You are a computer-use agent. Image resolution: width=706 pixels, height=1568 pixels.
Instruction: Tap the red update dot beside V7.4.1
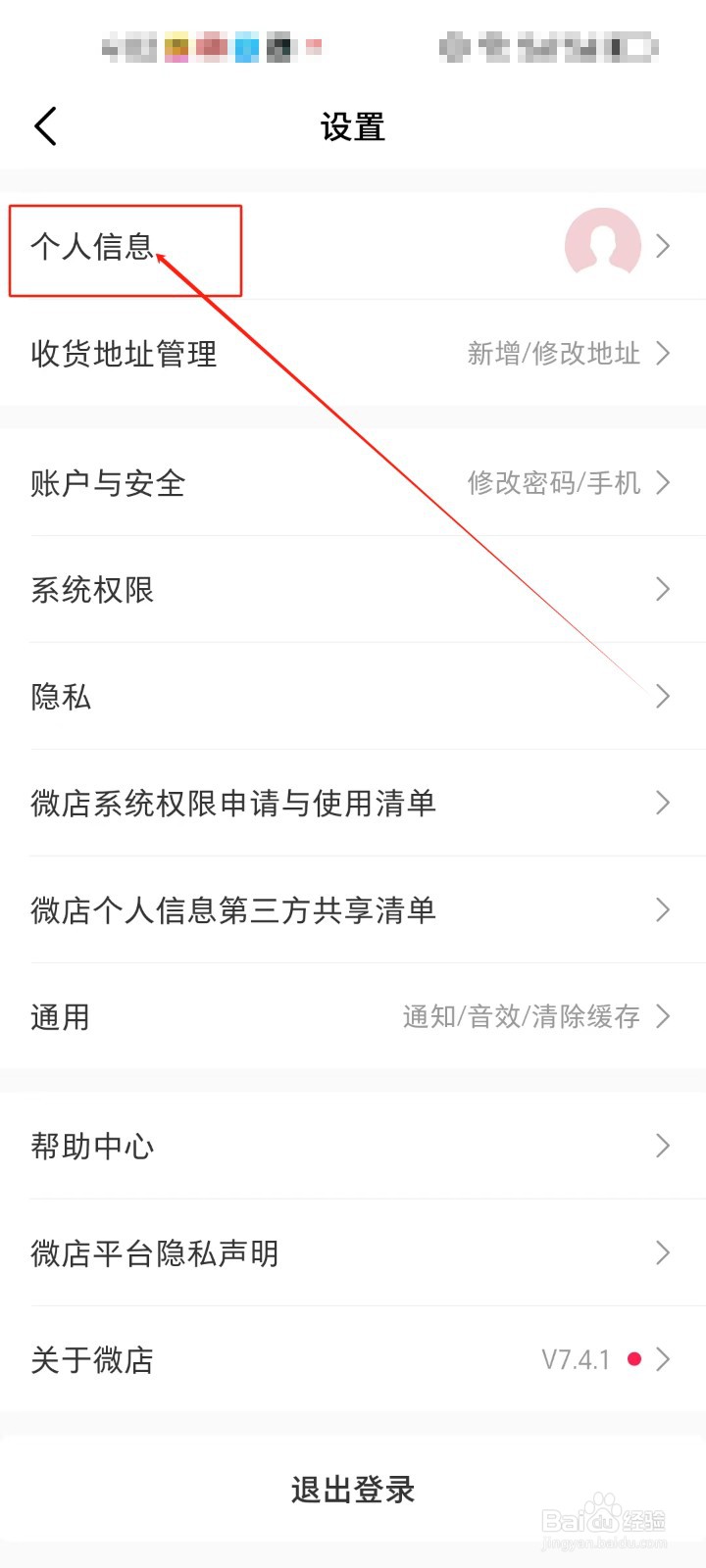coord(634,1359)
